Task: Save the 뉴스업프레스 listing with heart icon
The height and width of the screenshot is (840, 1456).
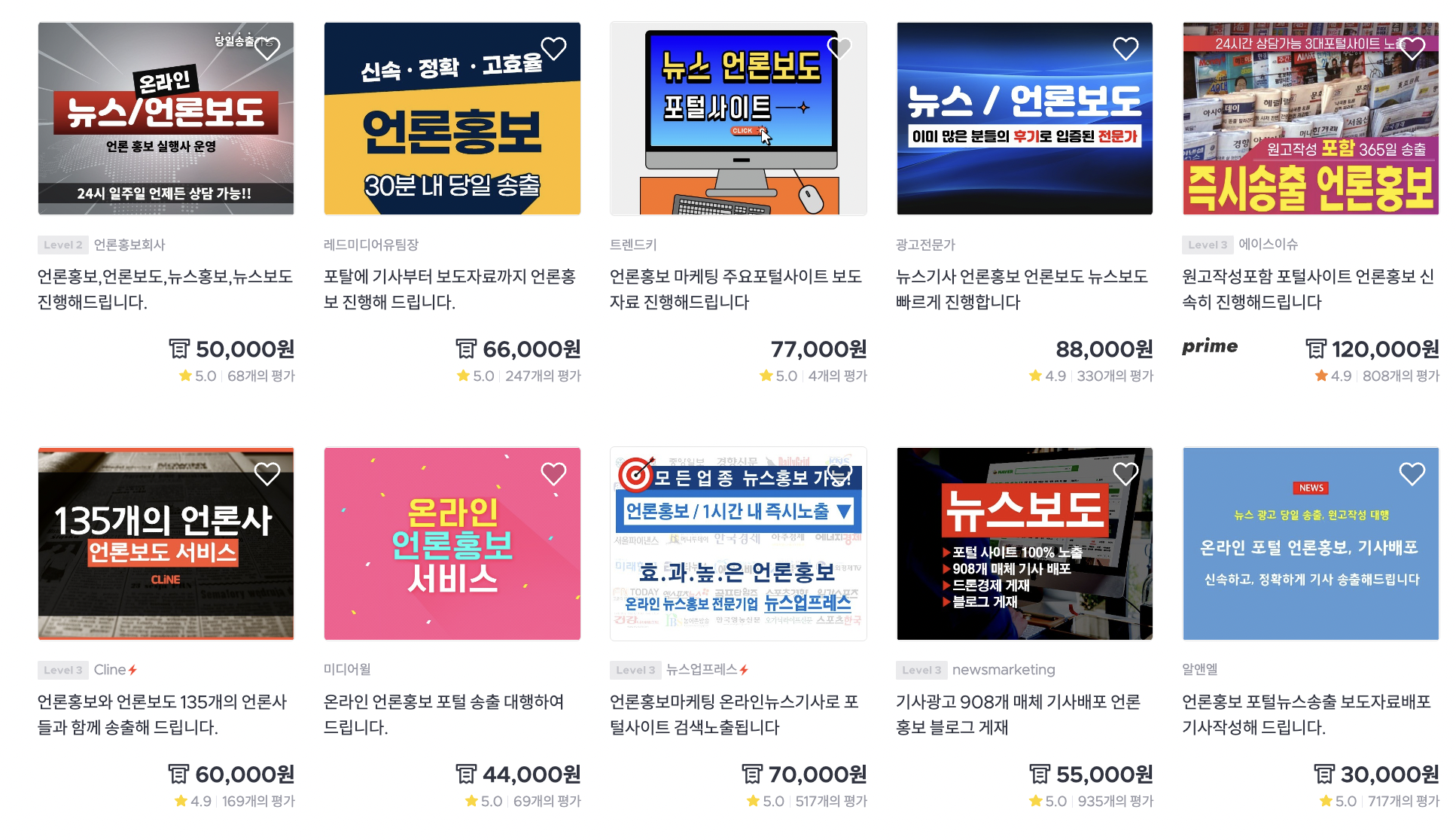Action: pos(839,474)
